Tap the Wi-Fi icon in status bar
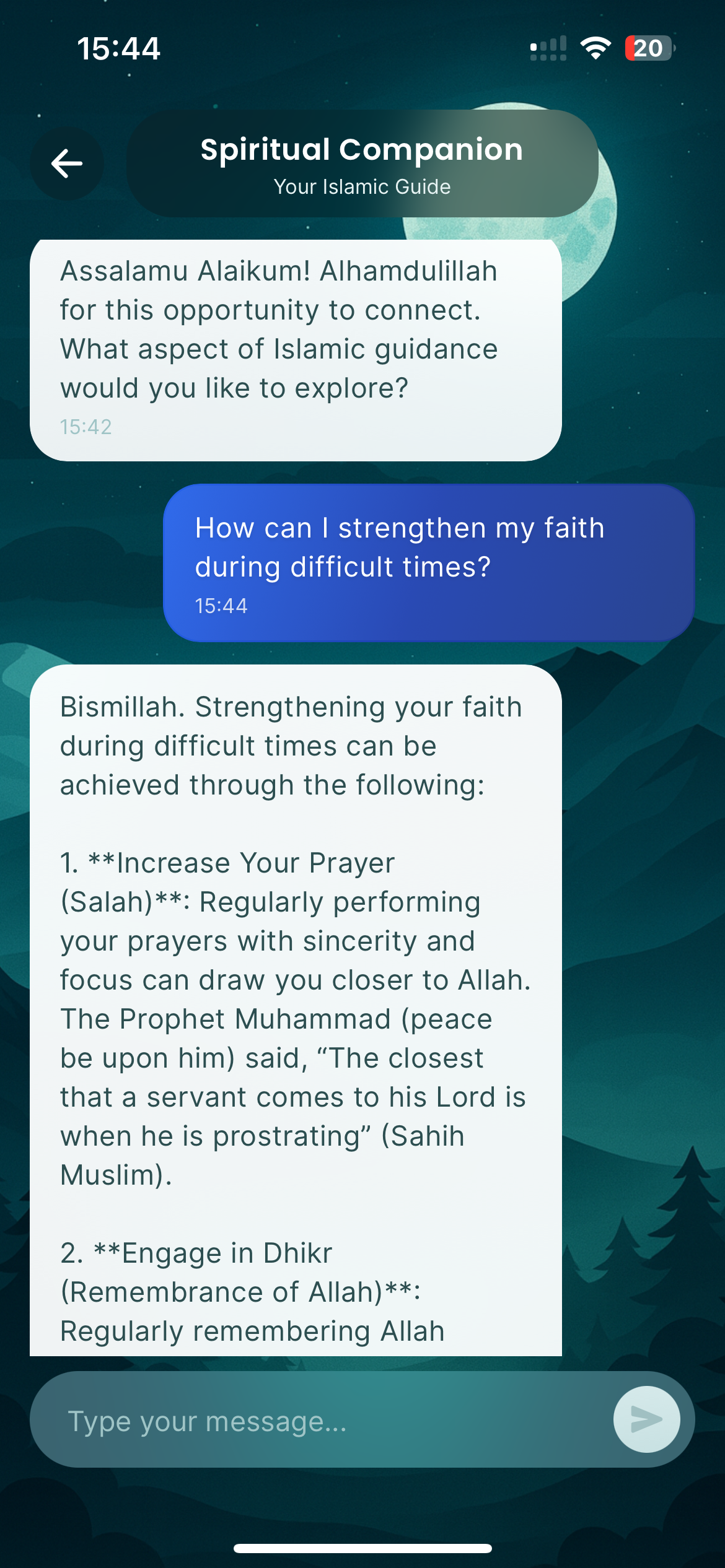 pos(596,48)
